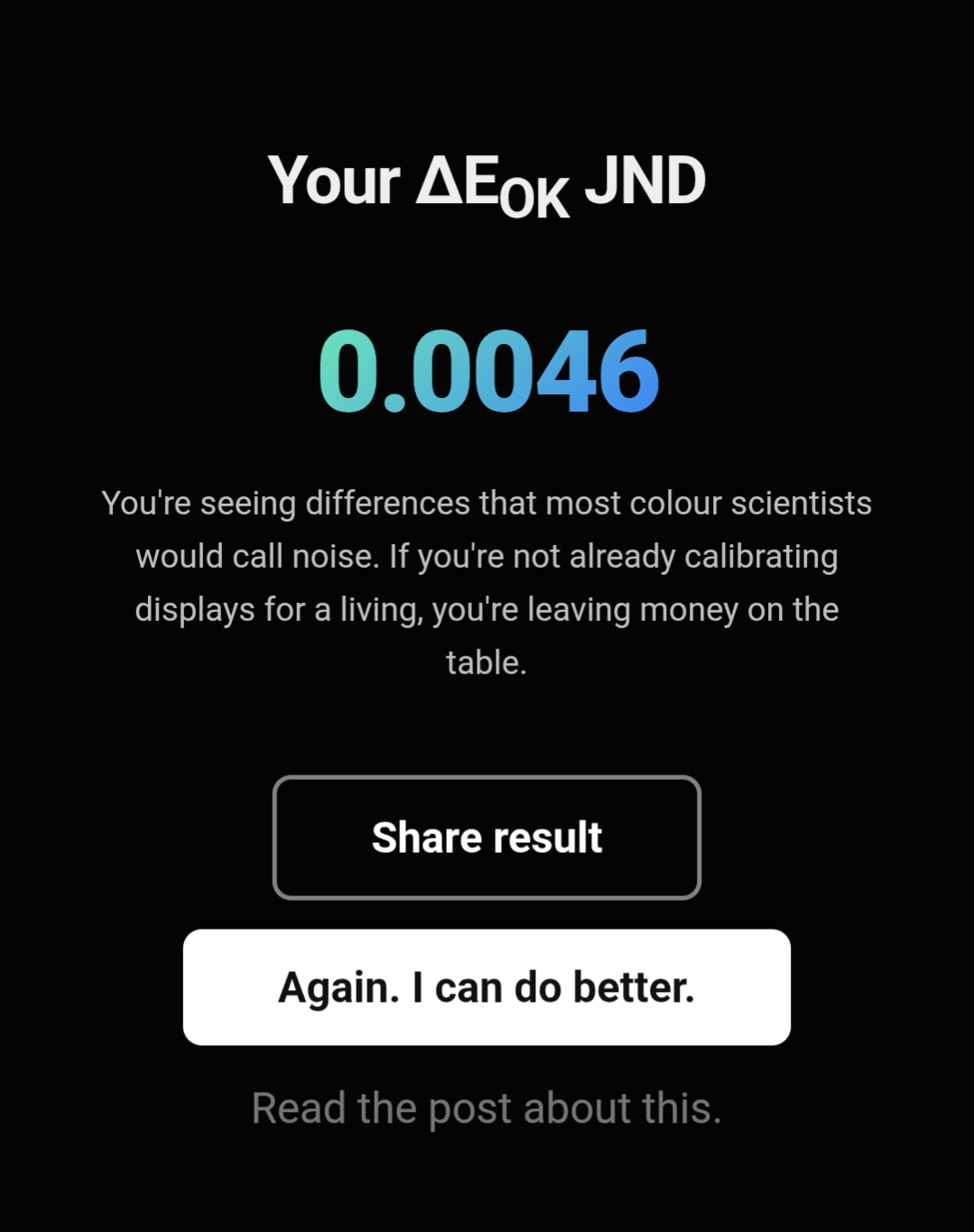The height and width of the screenshot is (1232, 974).
Task: Open 'Read the post about this' link
Action: click(x=487, y=1107)
